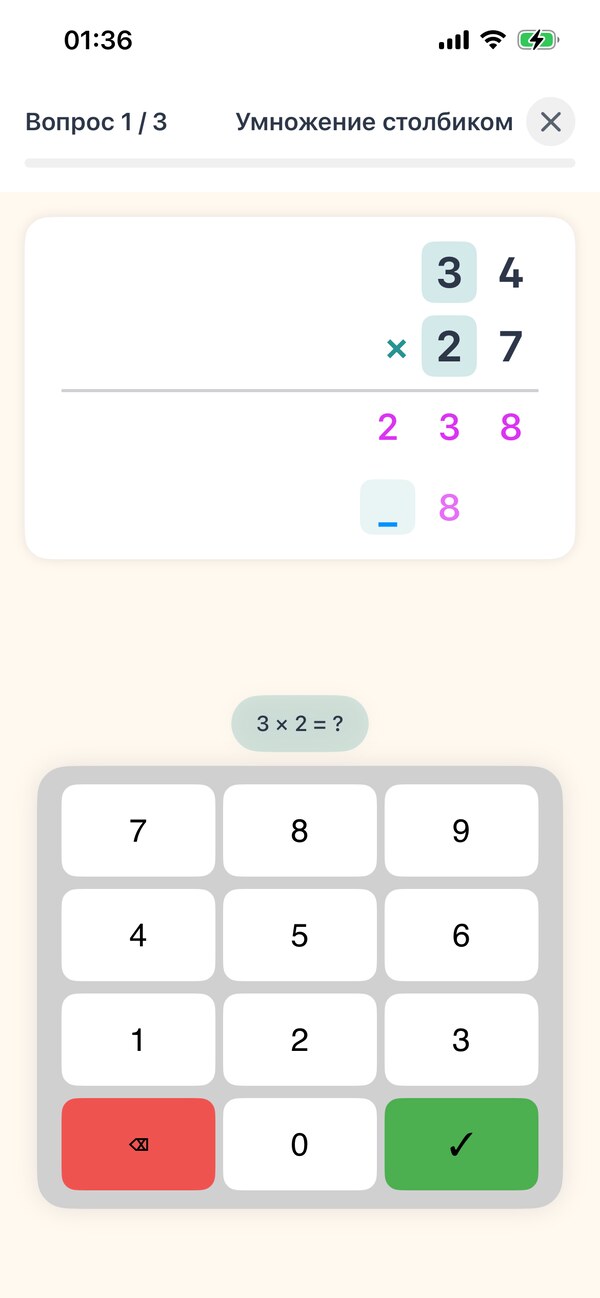The width and height of the screenshot is (600, 1298).
Task: Choose digit 6 as the answer
Action: point(461,935)
